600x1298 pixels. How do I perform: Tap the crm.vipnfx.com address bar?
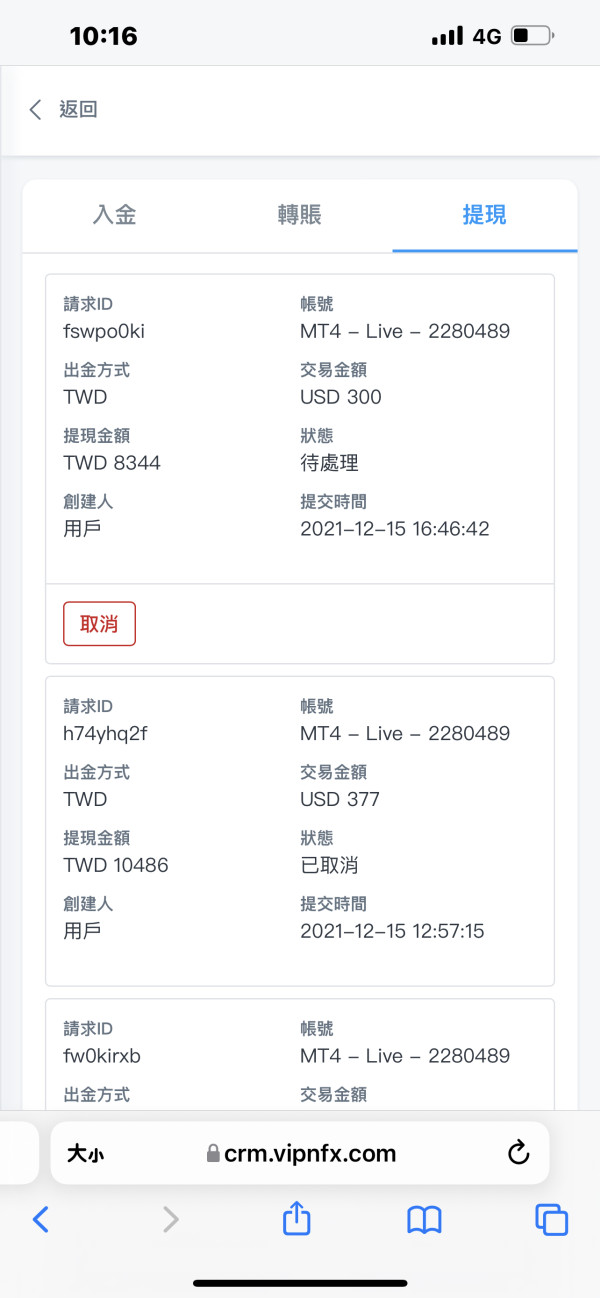point(300,1153)
